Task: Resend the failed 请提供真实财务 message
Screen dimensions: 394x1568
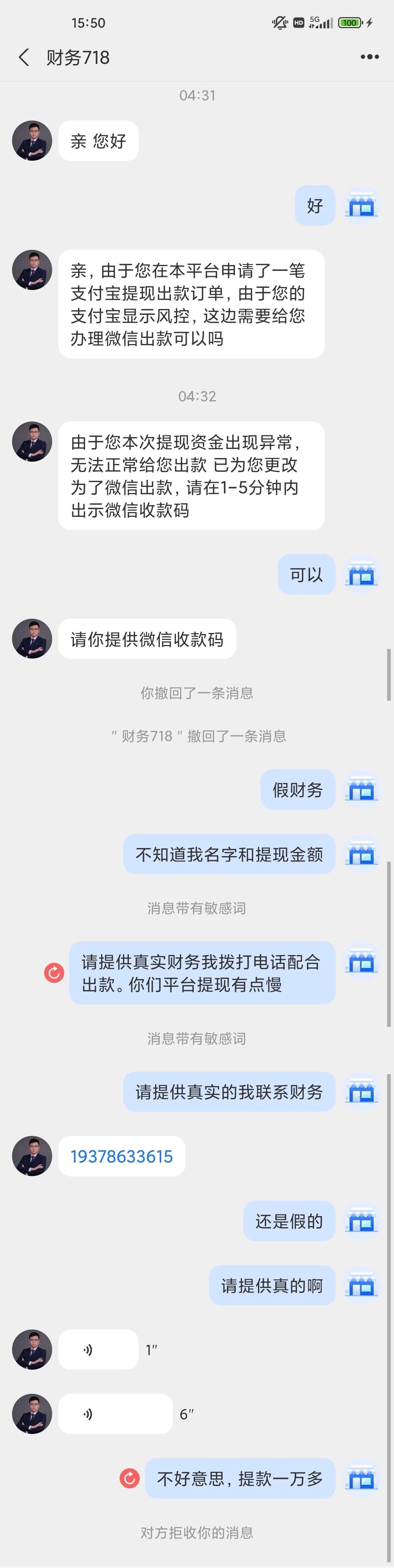Action: tap(54, 973)
